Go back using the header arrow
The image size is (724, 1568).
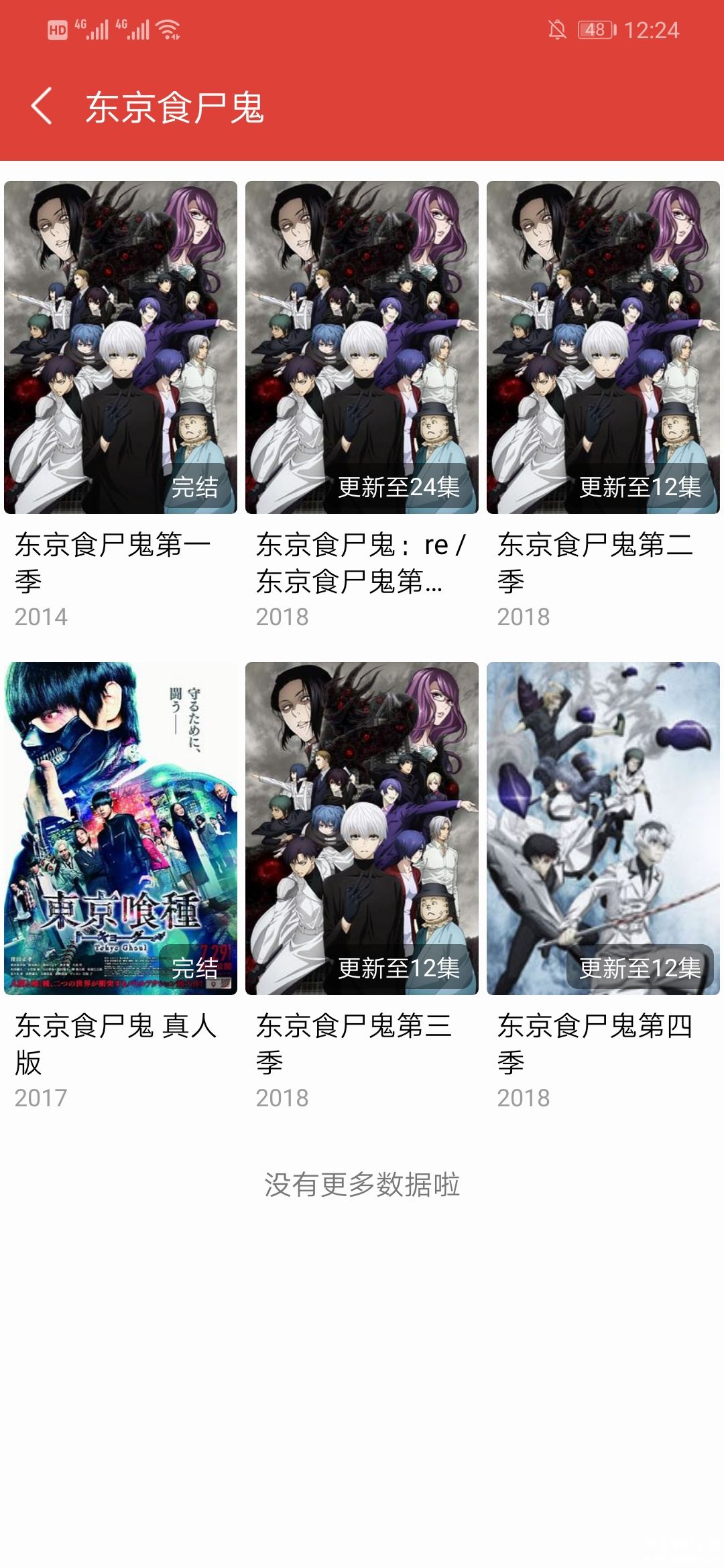coord(42,107)
